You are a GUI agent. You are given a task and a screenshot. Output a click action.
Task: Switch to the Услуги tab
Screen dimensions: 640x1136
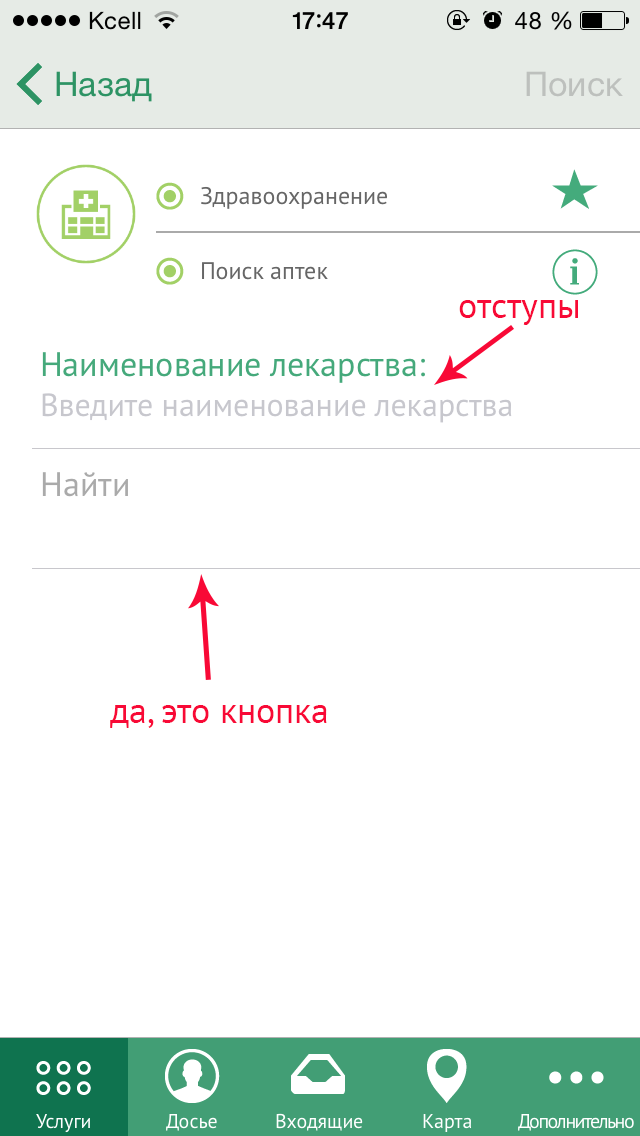64,1087
